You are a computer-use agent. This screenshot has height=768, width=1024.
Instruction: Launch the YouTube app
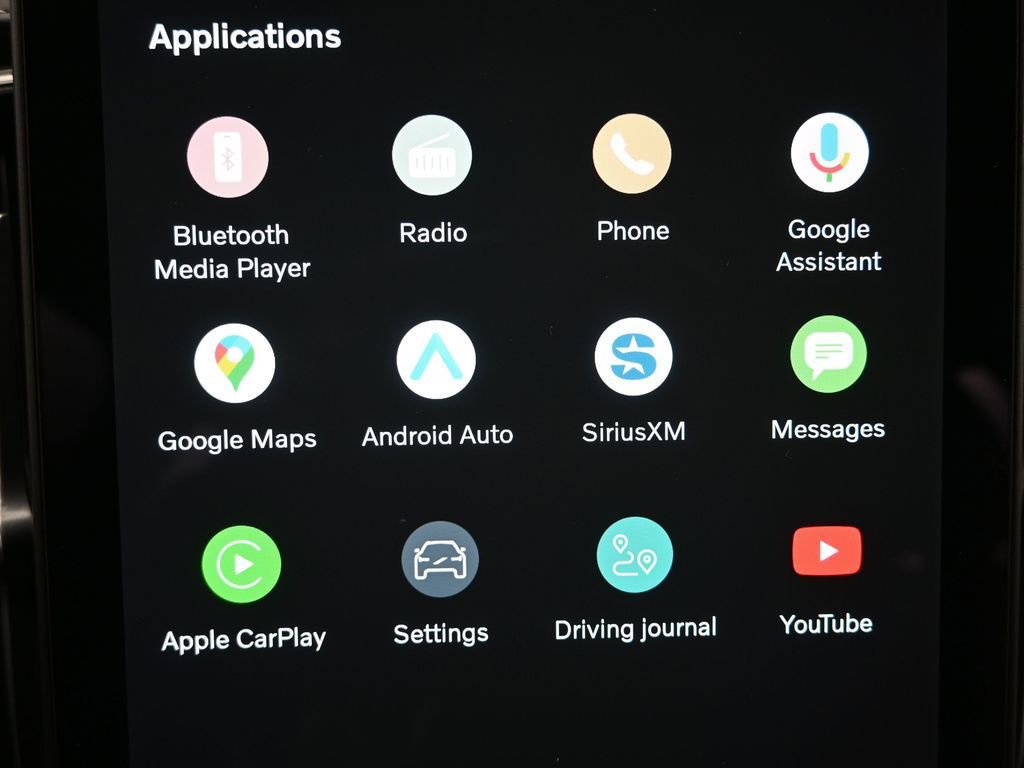tap(827, 551)
